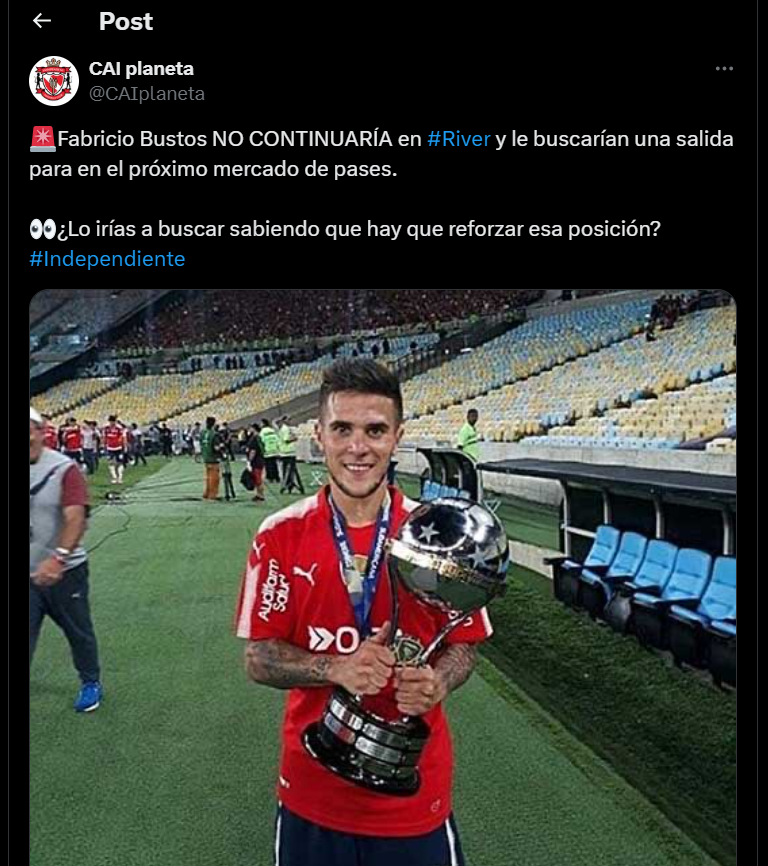Viewport: 768px width, 866px height.
Task: Open the post photo in full view
Action: tap(382, 577)
